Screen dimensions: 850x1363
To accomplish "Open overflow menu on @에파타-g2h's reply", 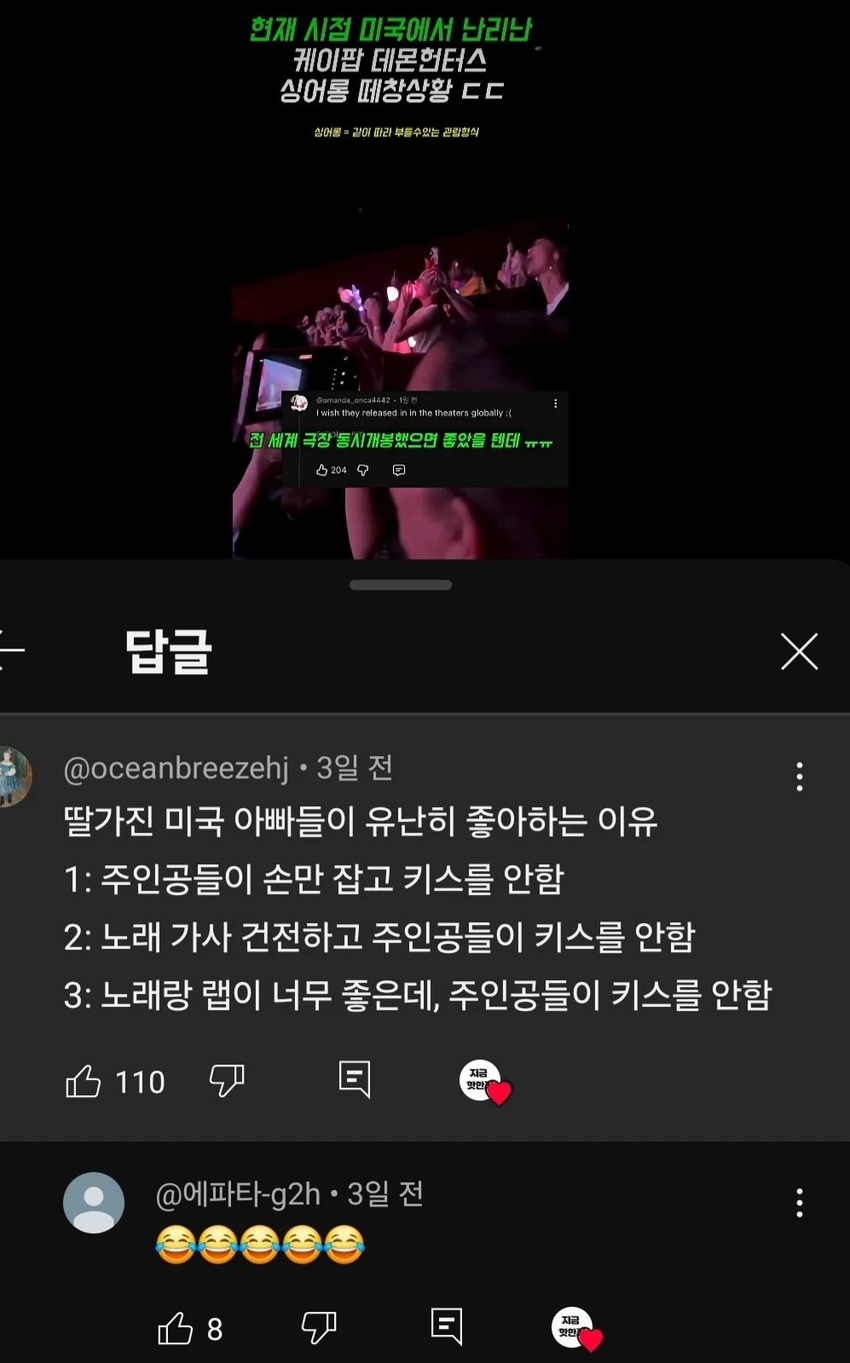I will point(799,1202).
